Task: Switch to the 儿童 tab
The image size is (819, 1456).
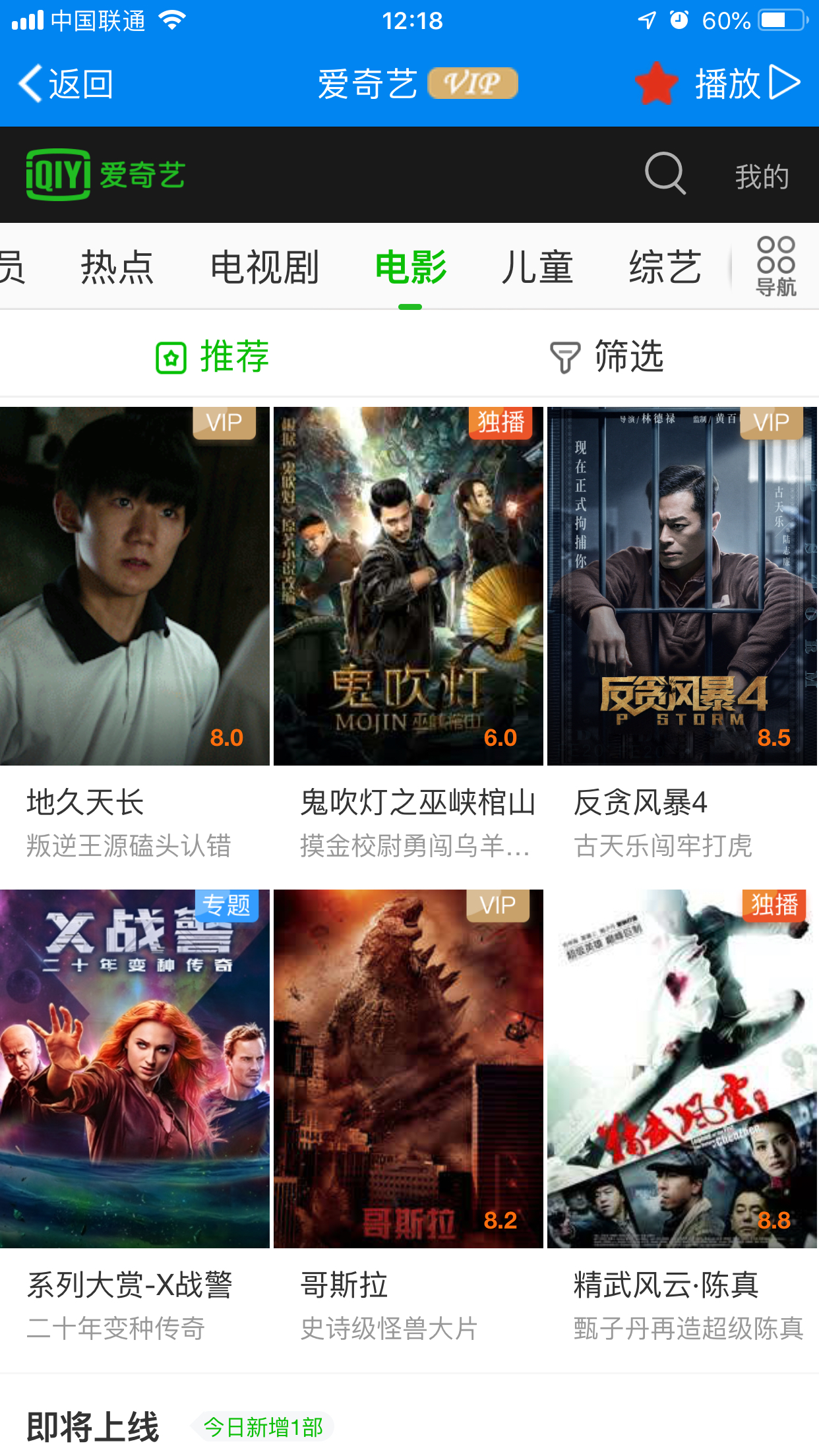Action: (537, 267)
